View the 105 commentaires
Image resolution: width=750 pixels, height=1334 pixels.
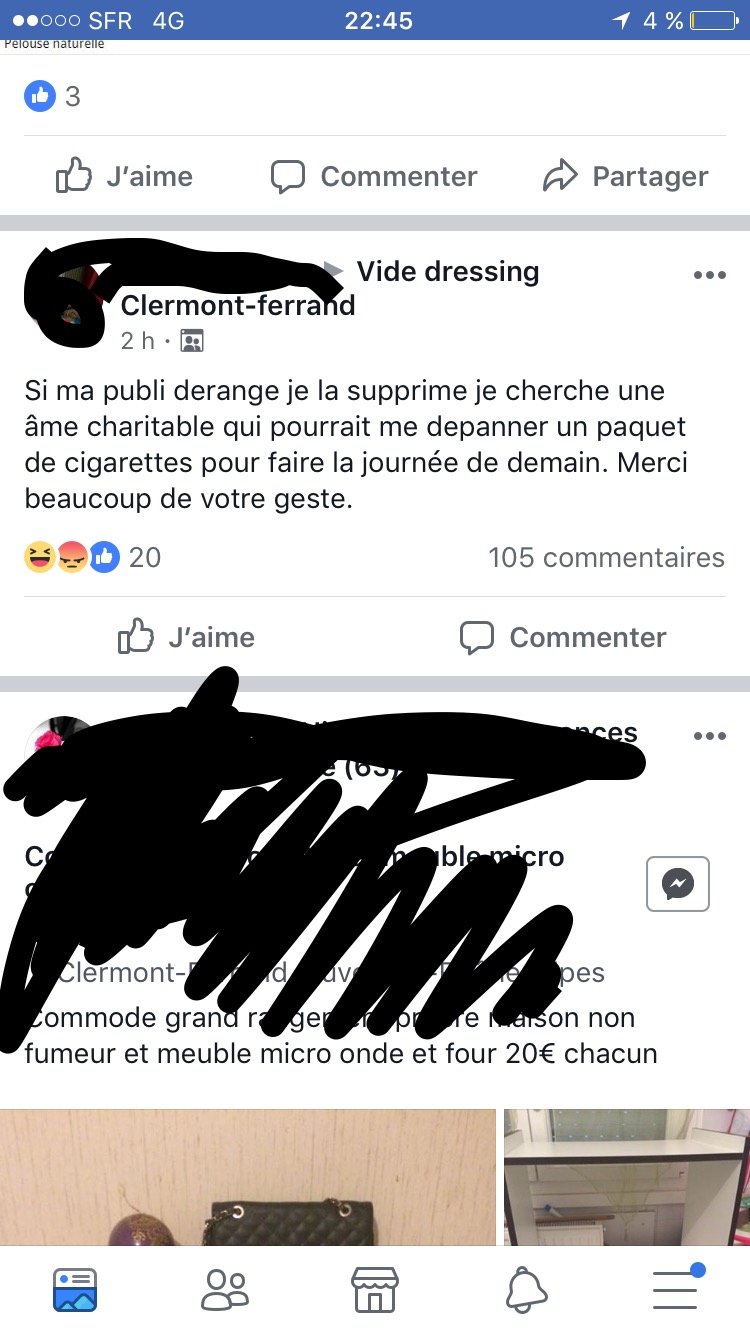pyautogui.click(x=606, y=557)
